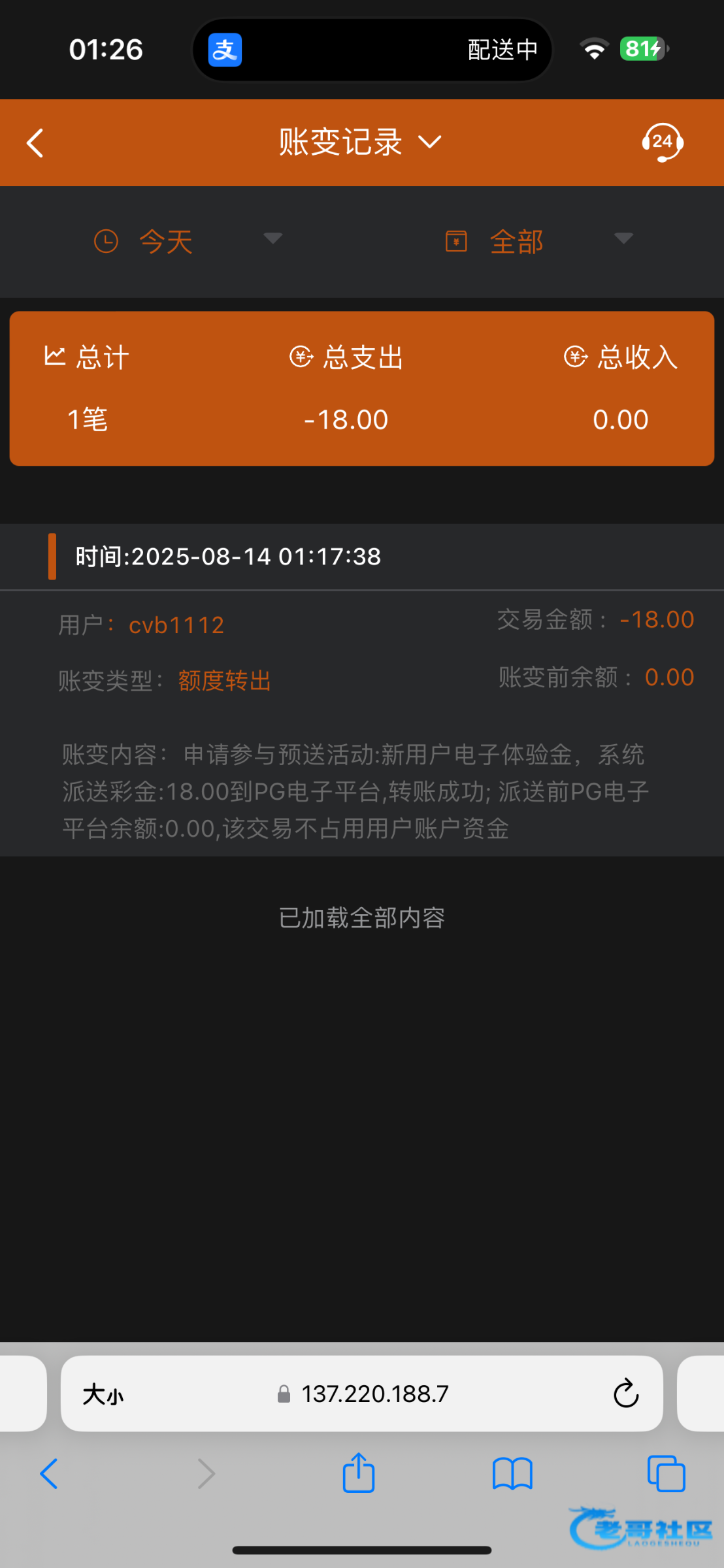Tap the address bar showing 137.220.188.7
This screenshot has width=724, height=1568.
(x=363, y=1394)
